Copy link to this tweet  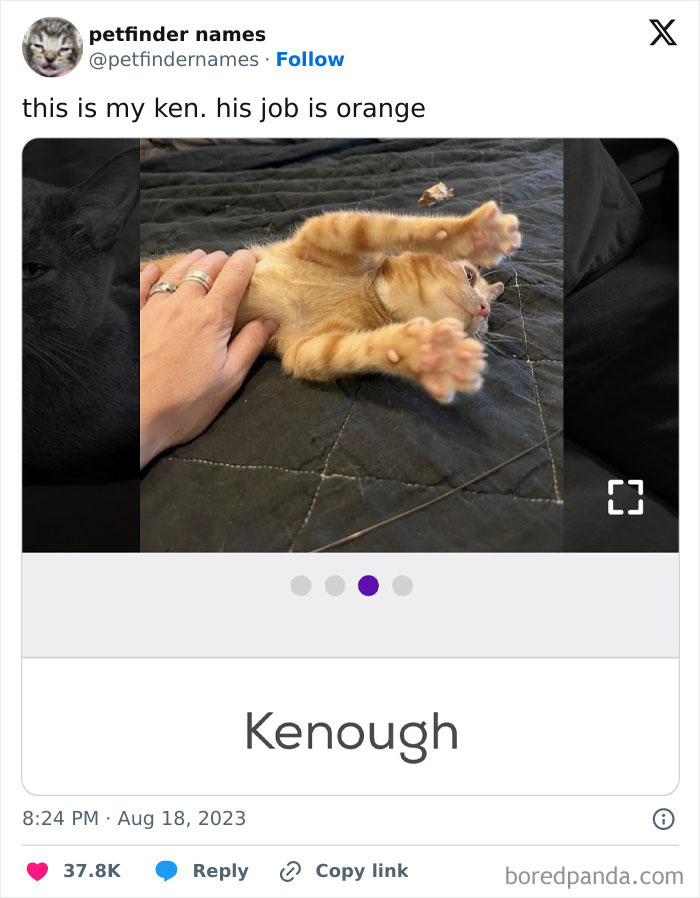tap(345, 871)
